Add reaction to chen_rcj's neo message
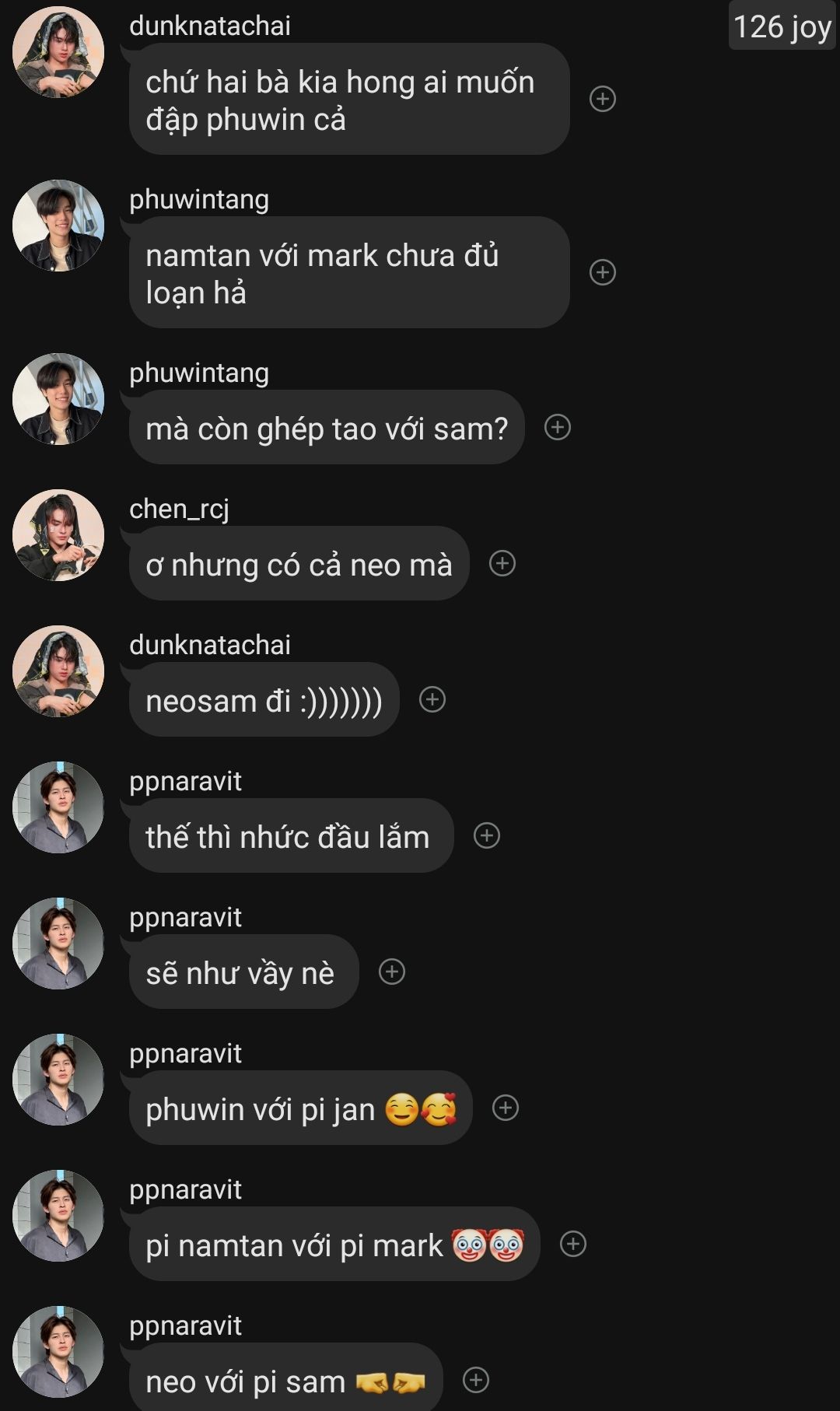Viewport: 840px width, 1411px height. click(x=502, y=563)
